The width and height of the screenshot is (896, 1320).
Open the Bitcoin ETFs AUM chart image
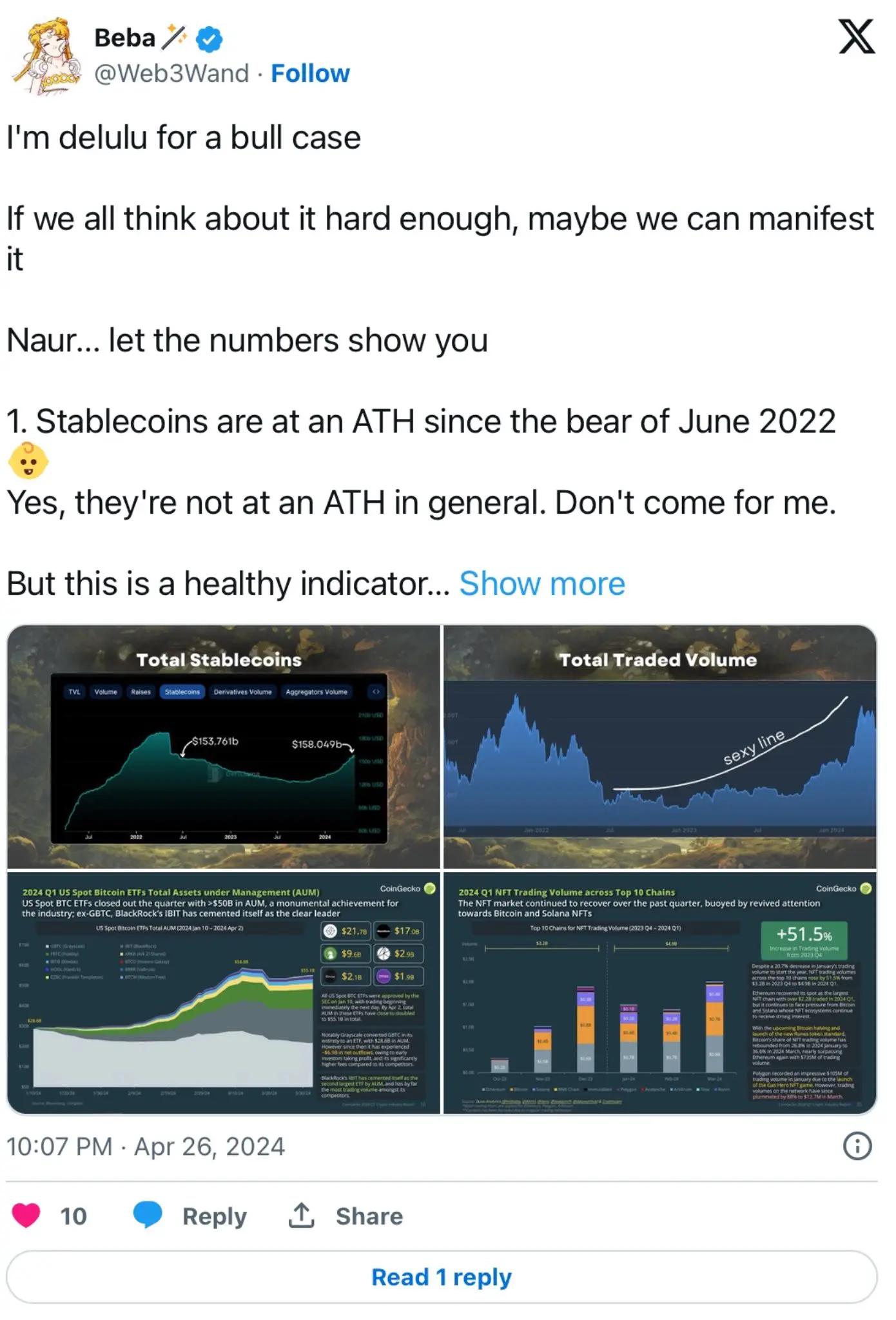tap(224, 993)
